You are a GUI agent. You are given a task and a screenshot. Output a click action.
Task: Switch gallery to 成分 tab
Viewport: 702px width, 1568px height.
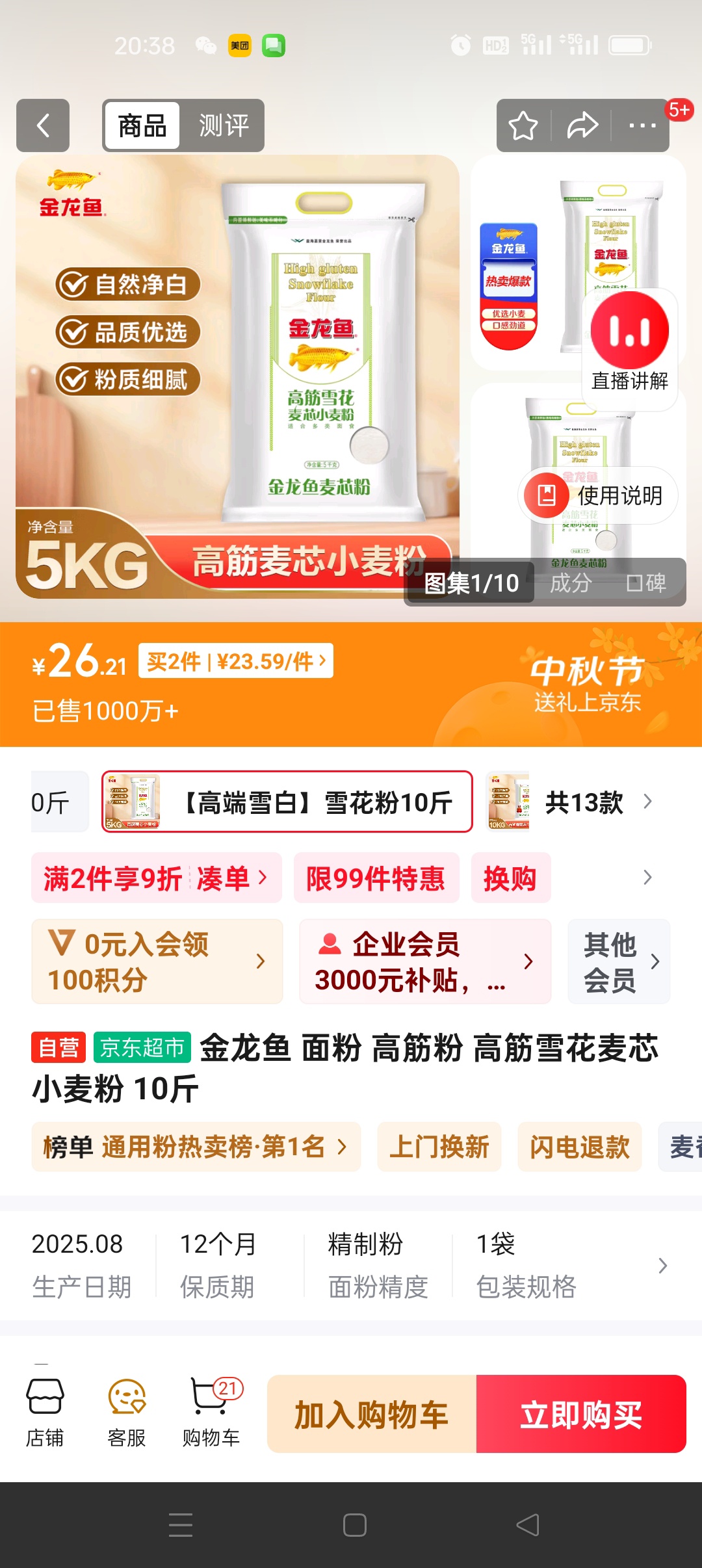click(x=570, y=583)
